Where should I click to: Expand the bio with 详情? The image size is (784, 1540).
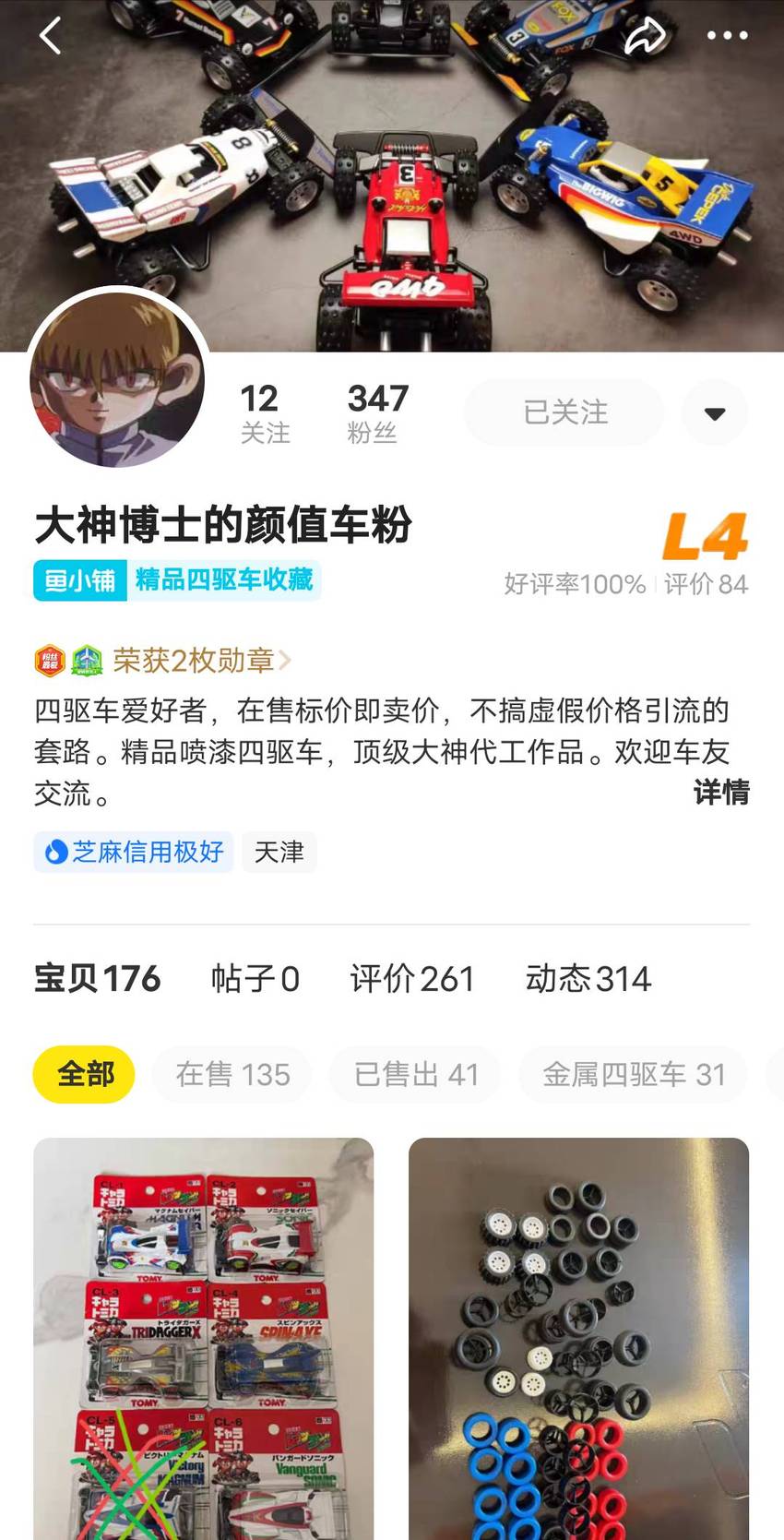pos(721,793)
